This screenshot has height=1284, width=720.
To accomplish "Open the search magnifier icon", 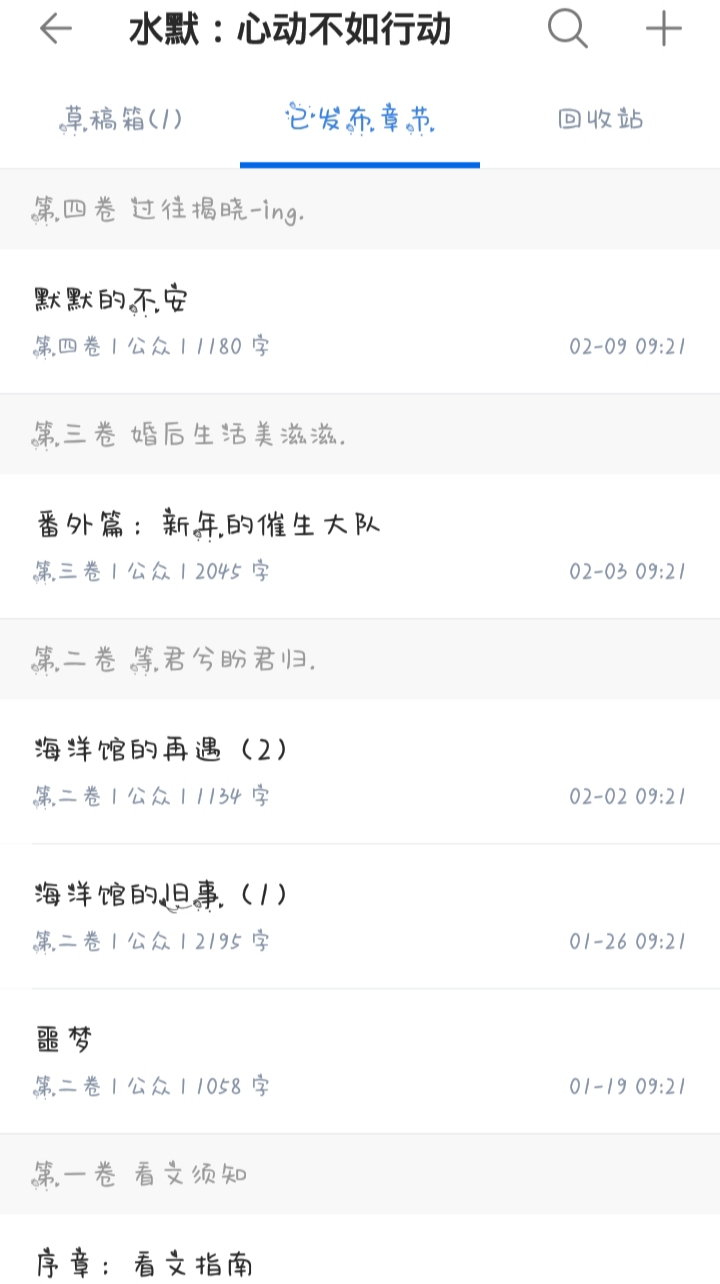I will [567, 30].
